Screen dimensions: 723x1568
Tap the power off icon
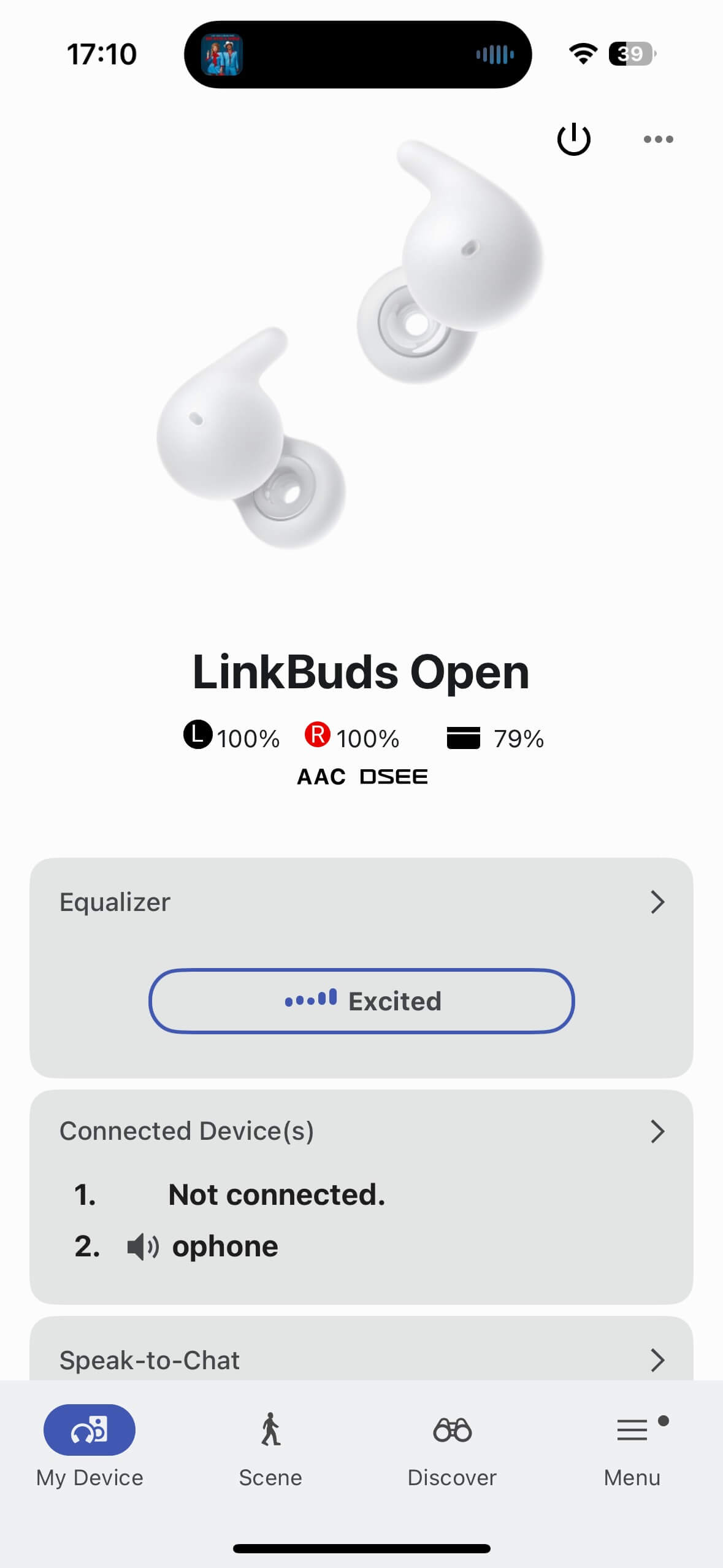coord(573,139)
